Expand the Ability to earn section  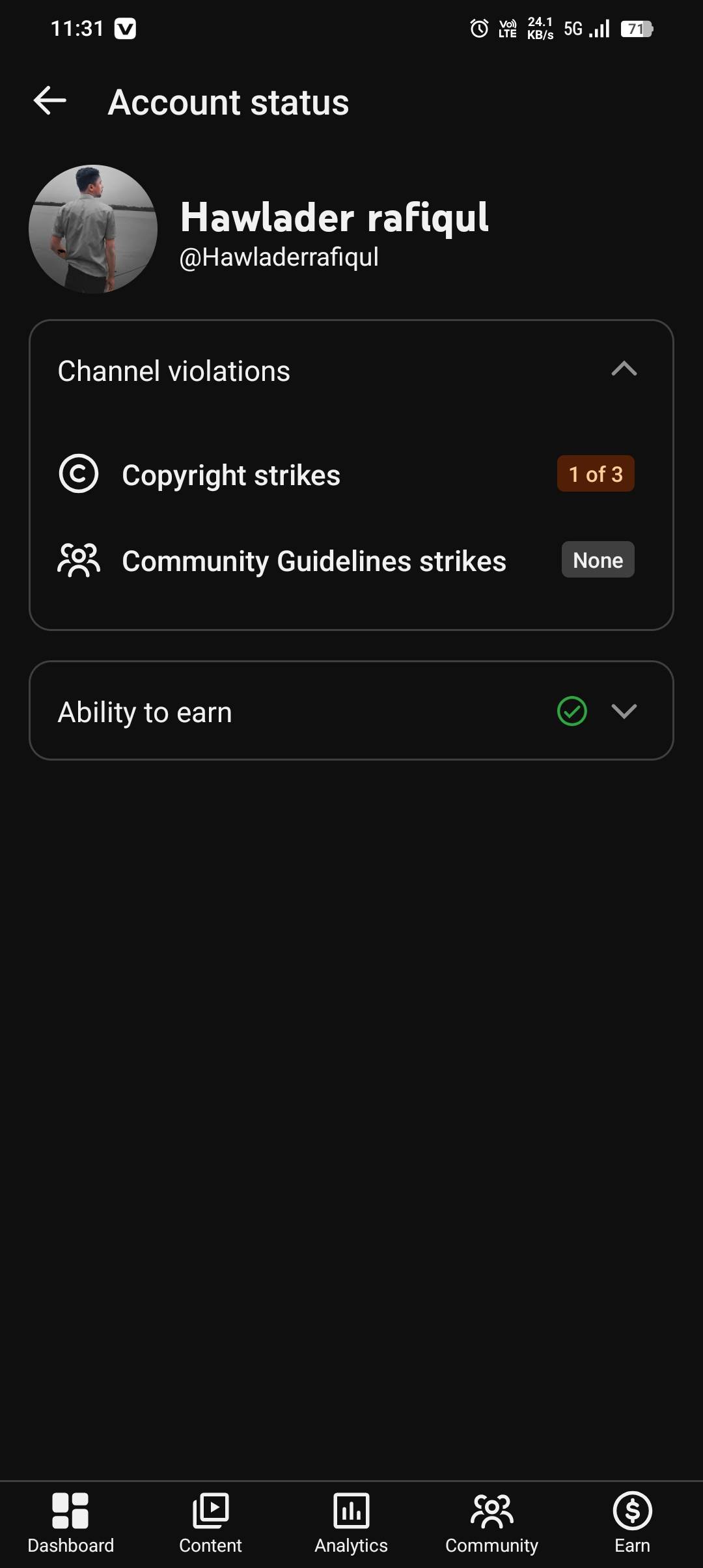click(x=624, y=711)
